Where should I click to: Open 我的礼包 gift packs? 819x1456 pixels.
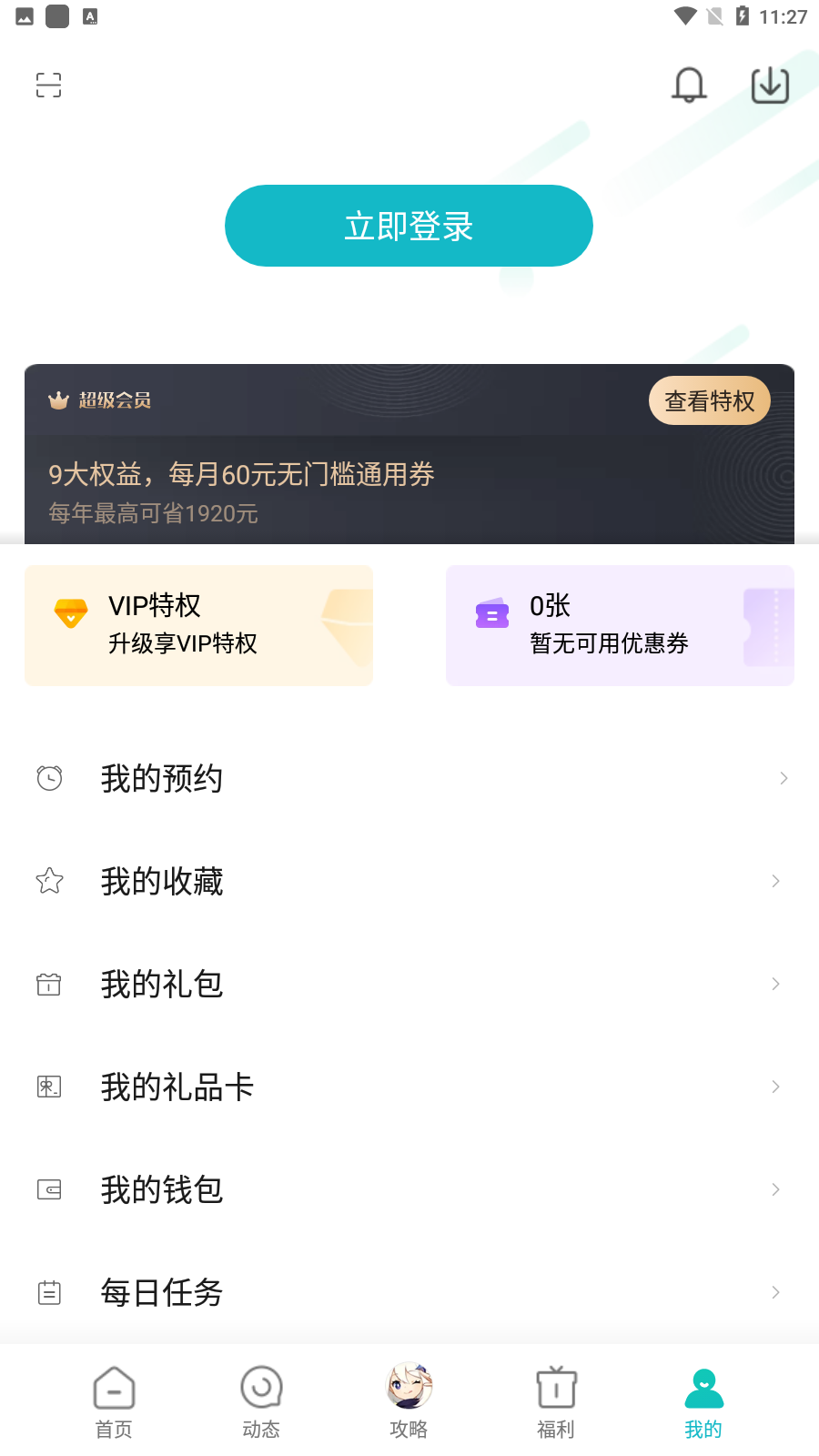pos(409,984)
